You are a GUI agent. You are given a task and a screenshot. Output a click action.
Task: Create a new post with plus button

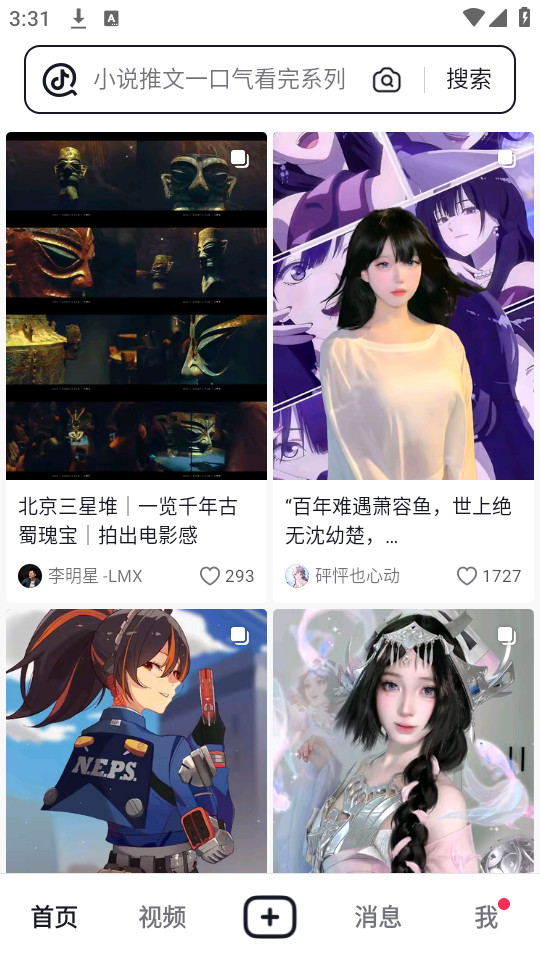270,917
